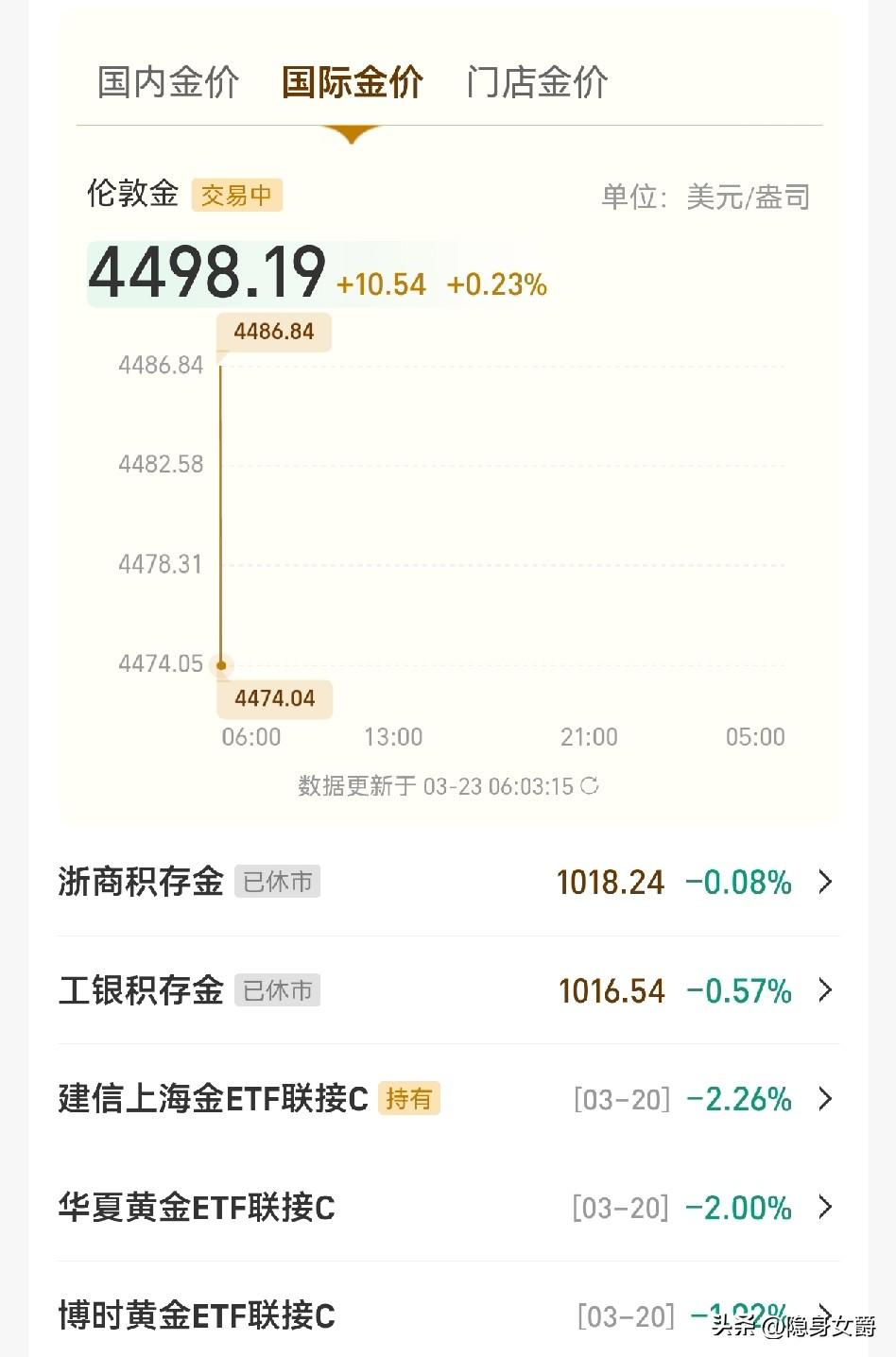Click the 数据更新于 03-23 timestamp text
Screen dimensions: 896x1357
point(435,785)
